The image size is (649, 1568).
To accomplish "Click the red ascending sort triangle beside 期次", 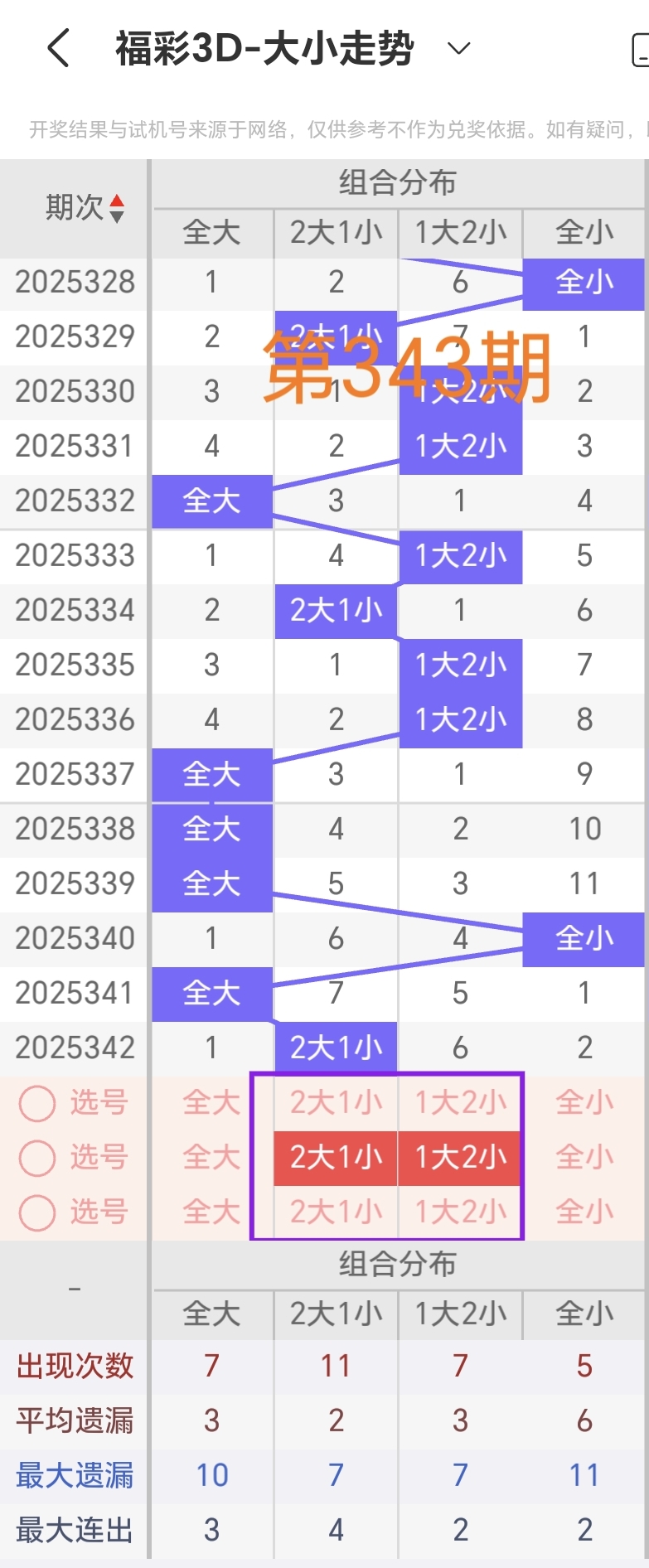I will click(x=119, y=201).
